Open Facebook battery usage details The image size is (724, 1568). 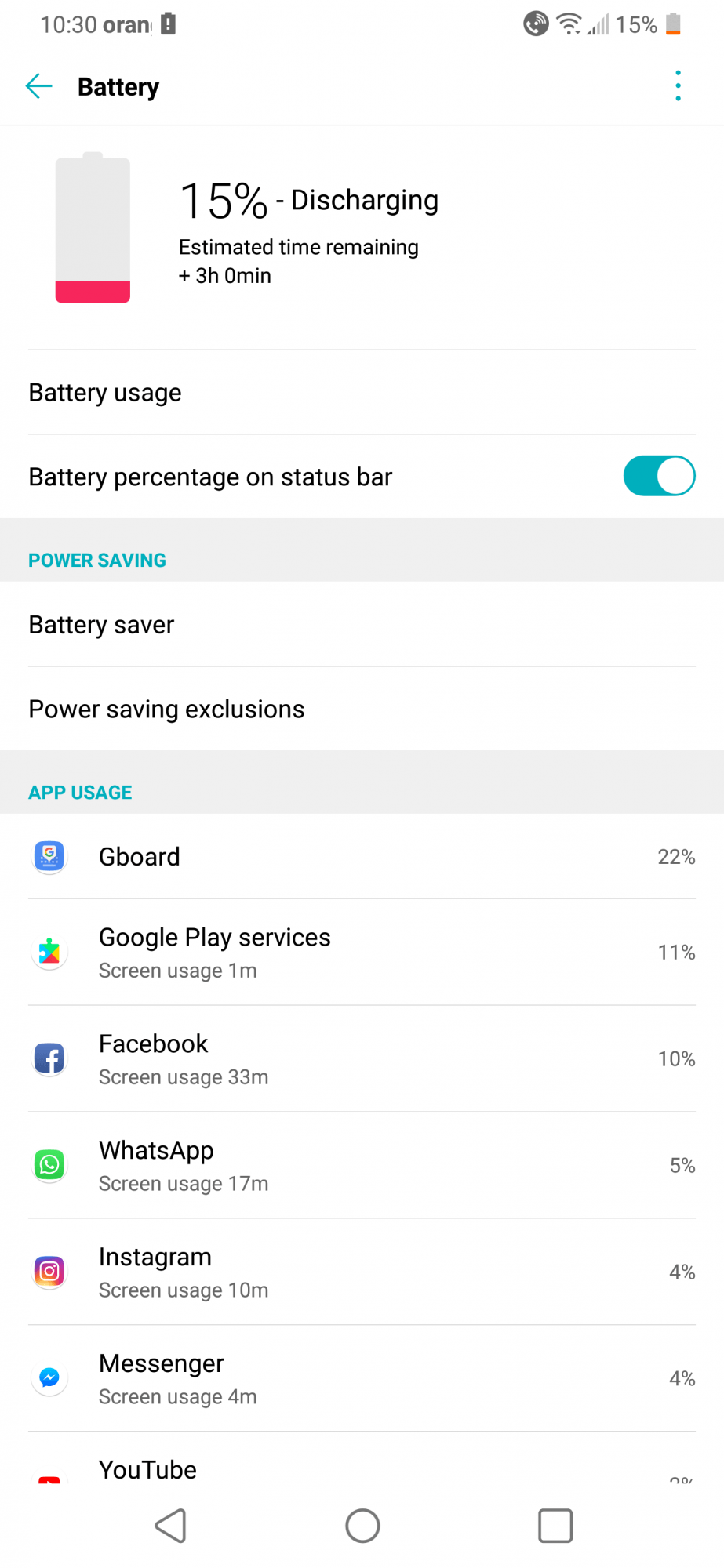tap(361, 1059)
